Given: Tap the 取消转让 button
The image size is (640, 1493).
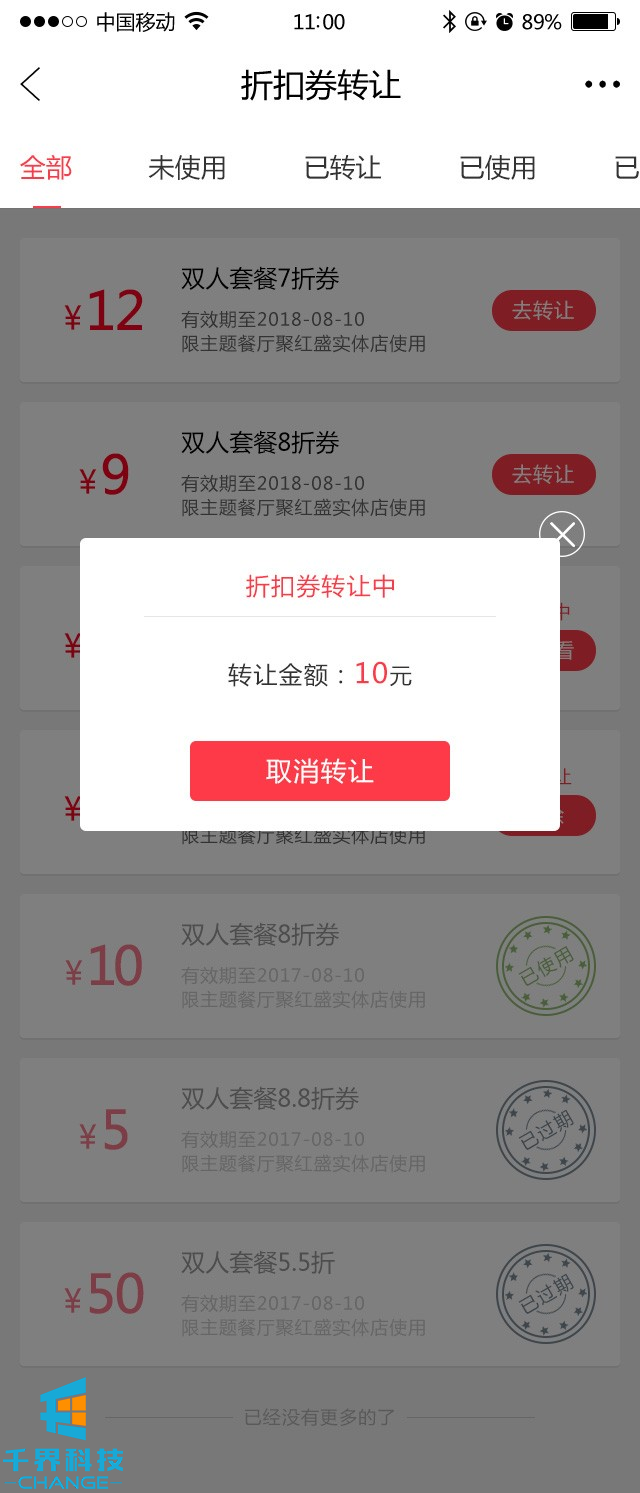Looking at the screenshot, I should coord(320,771).
